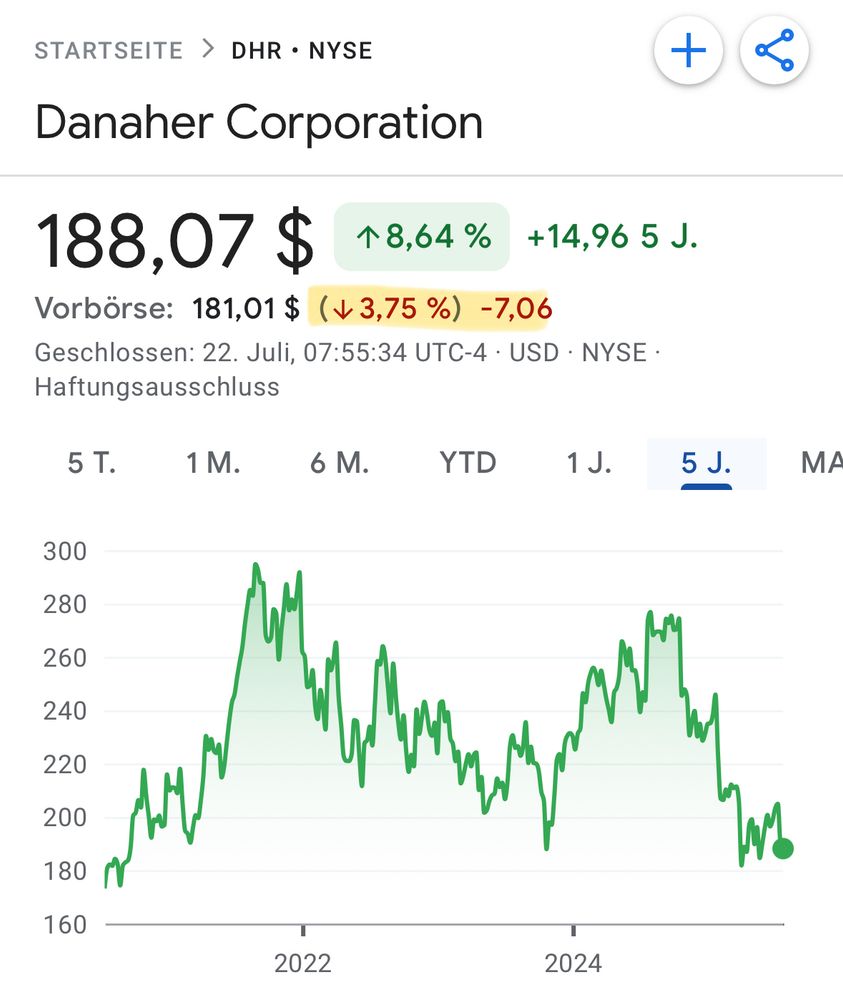Switch chart to 5 T. range
The height and width of the screenshot is (1000, 843).
pyautogui.click(x=92, y=463)
